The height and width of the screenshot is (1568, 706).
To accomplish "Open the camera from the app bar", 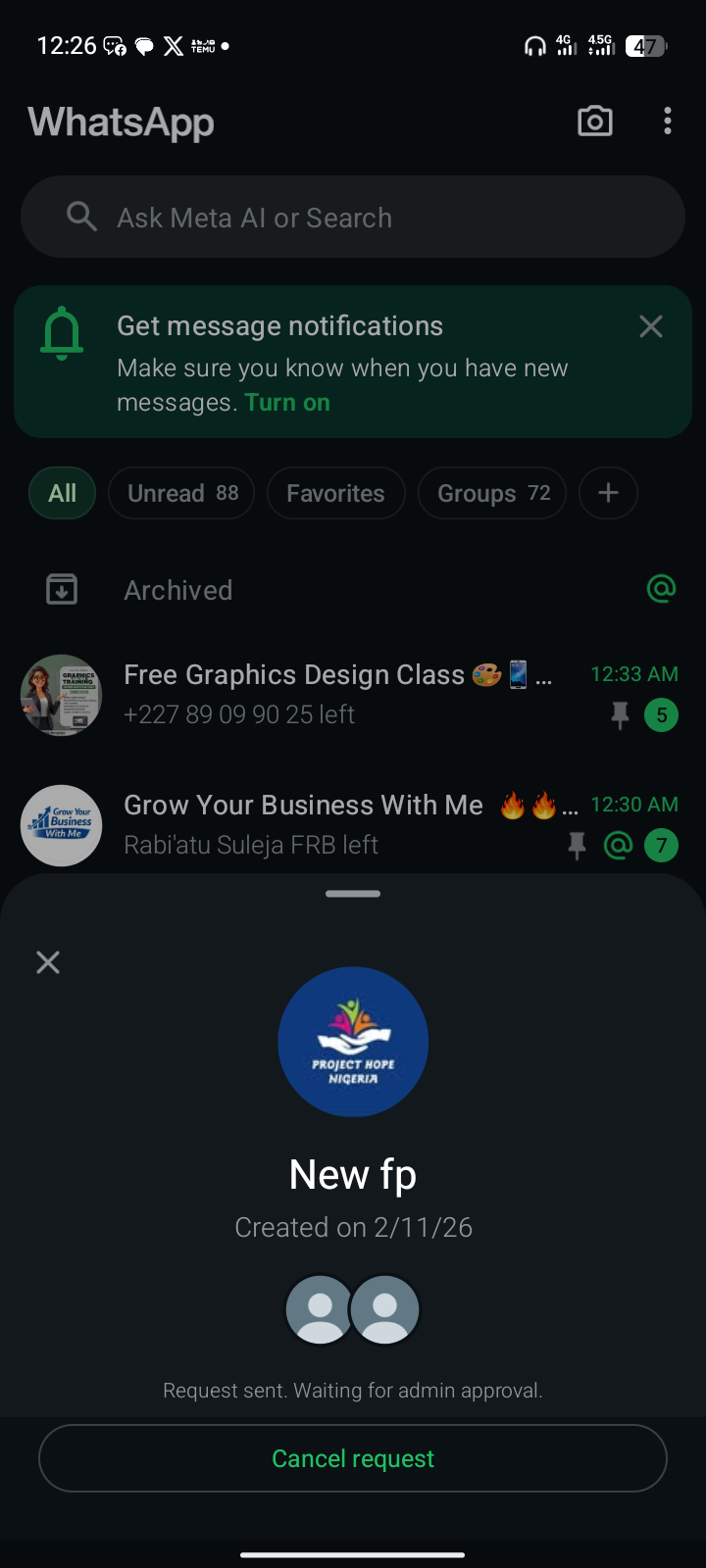I will click(x=594, y=122).
